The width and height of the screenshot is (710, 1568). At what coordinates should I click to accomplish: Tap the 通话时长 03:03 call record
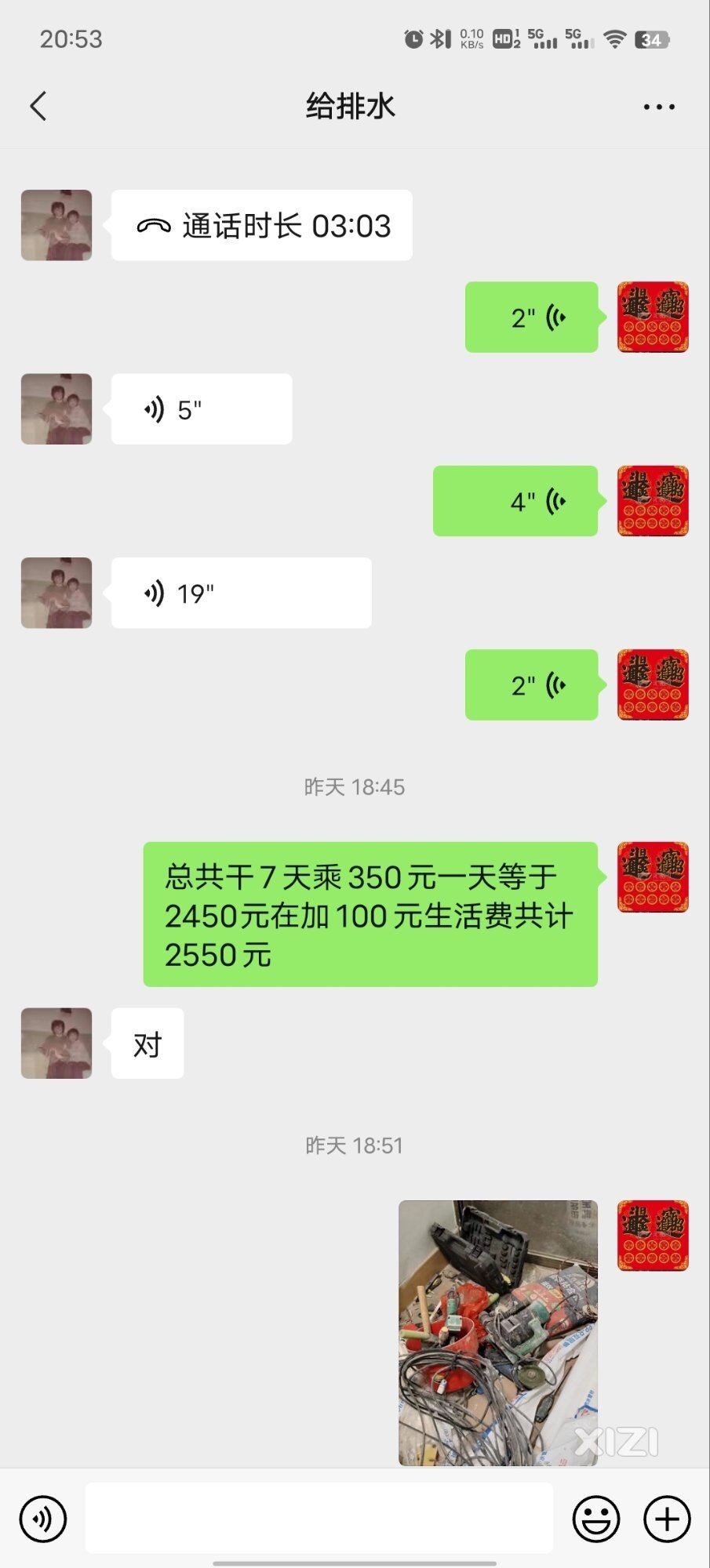coord(262,226)
